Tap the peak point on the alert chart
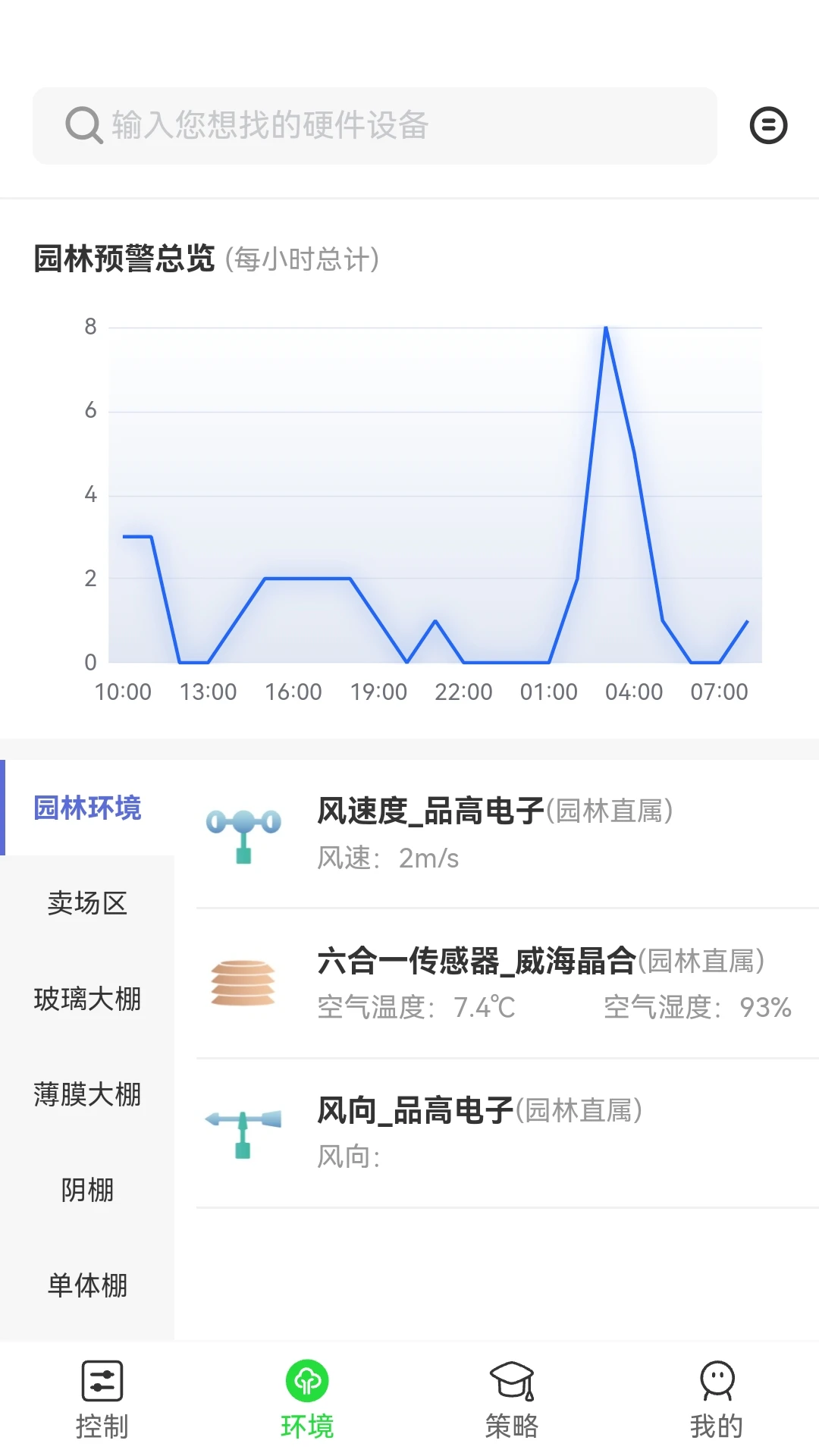 point(605,328)
